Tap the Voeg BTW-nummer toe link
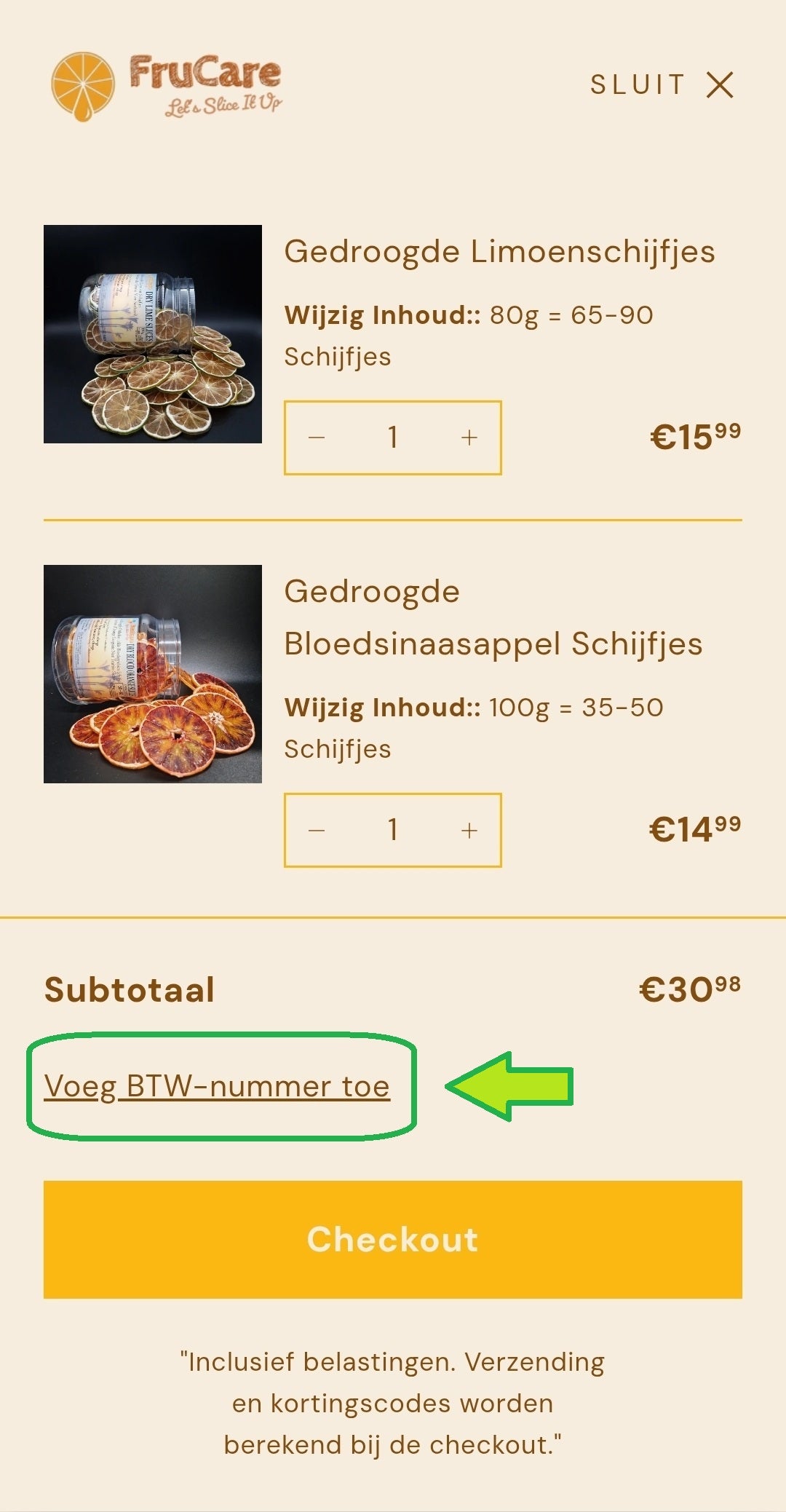Screen dimensions: 786x1512 tap(217, 1086)
